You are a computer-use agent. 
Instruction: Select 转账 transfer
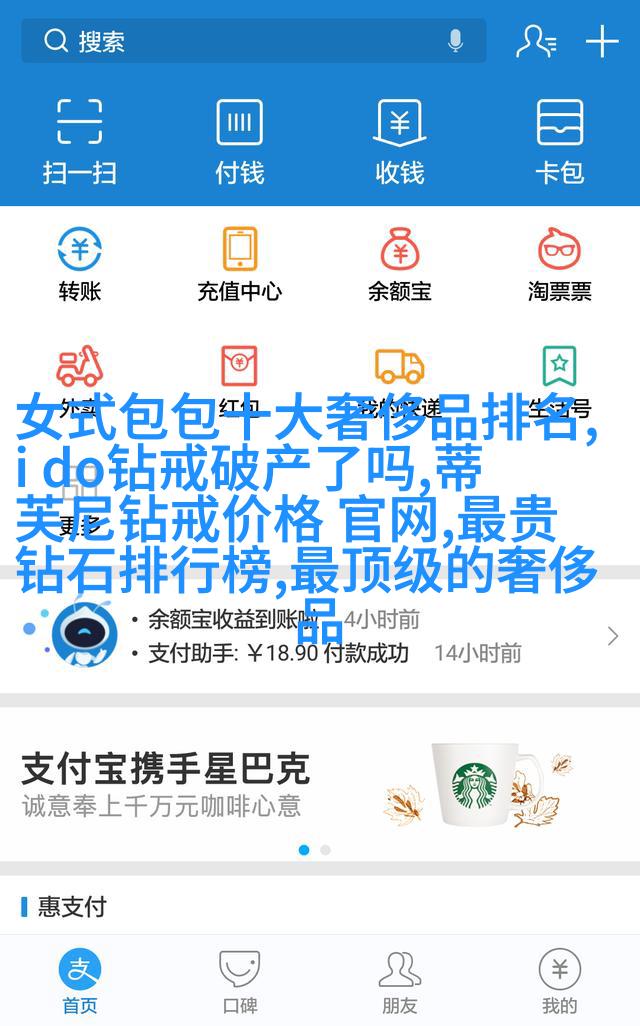(x=80, y=264)
